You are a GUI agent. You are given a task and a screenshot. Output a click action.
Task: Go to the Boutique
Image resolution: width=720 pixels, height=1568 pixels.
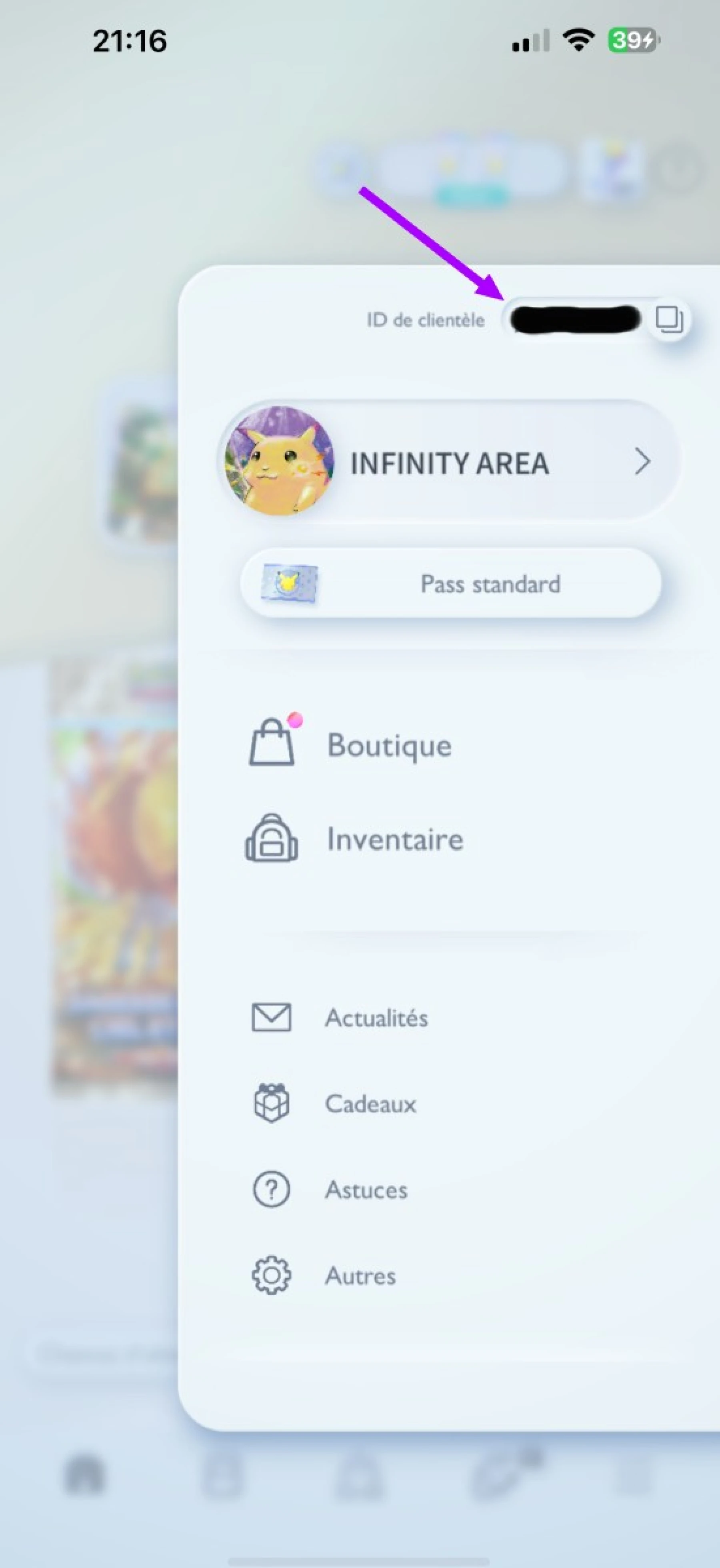click(388, 745)
